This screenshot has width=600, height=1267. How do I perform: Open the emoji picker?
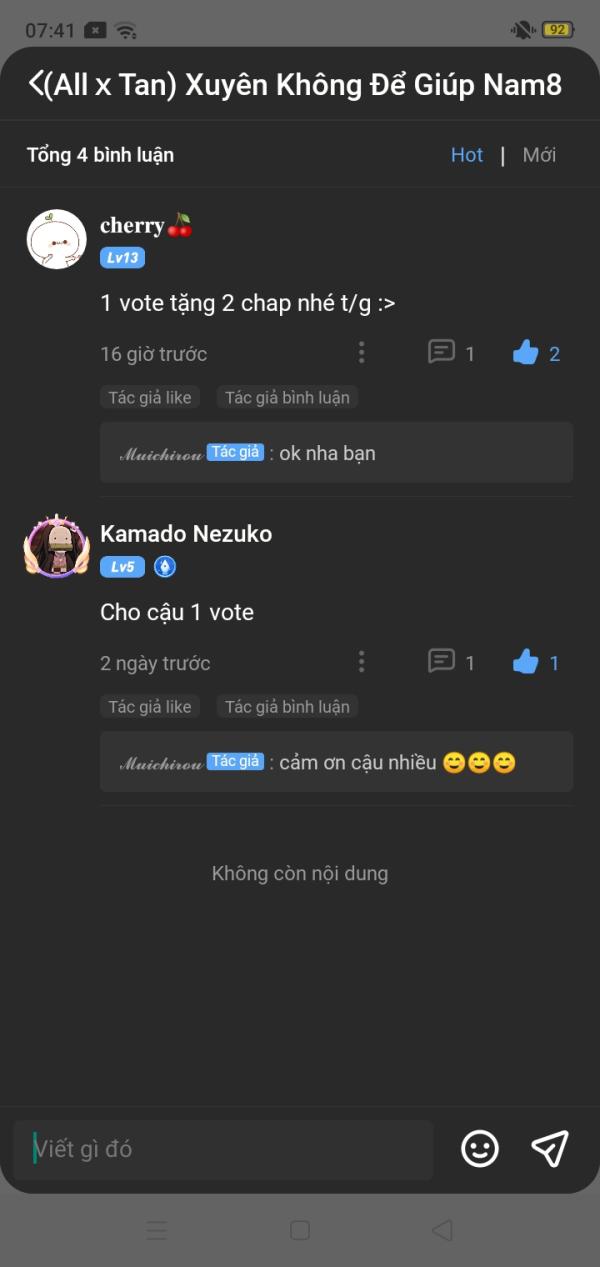click(x=480, y=1148)
